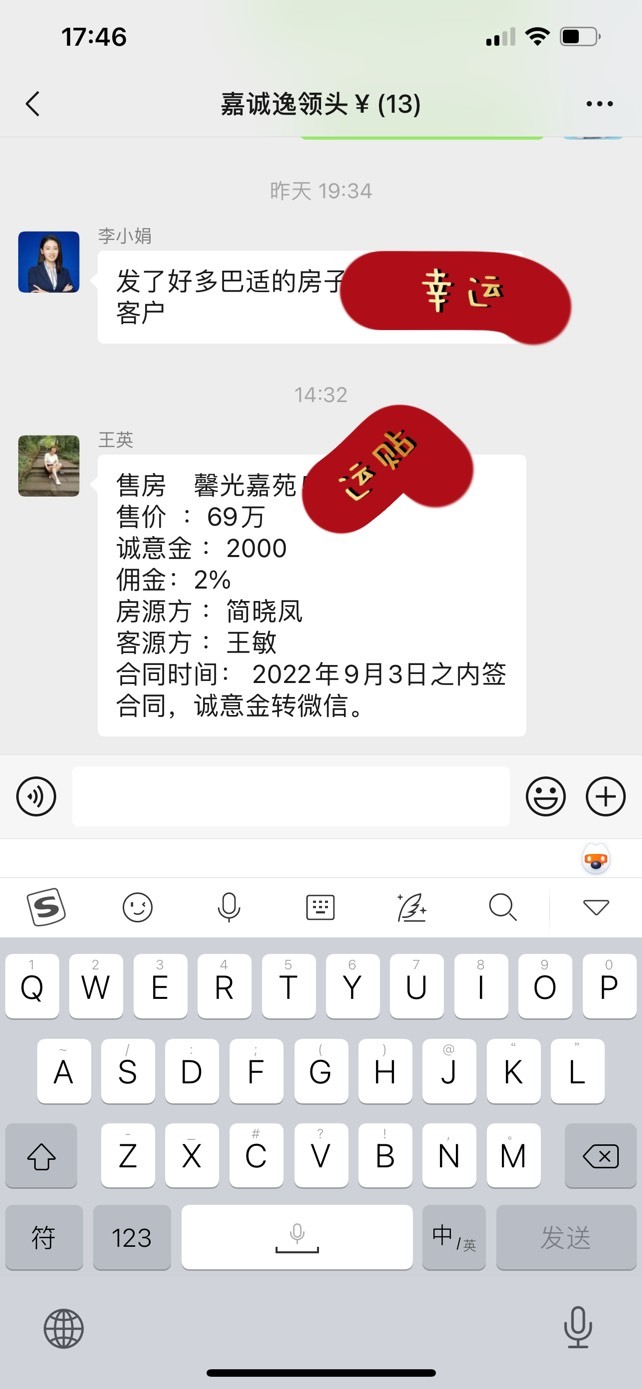Start keyboard toolbar voice input

(x=229, y=908)
